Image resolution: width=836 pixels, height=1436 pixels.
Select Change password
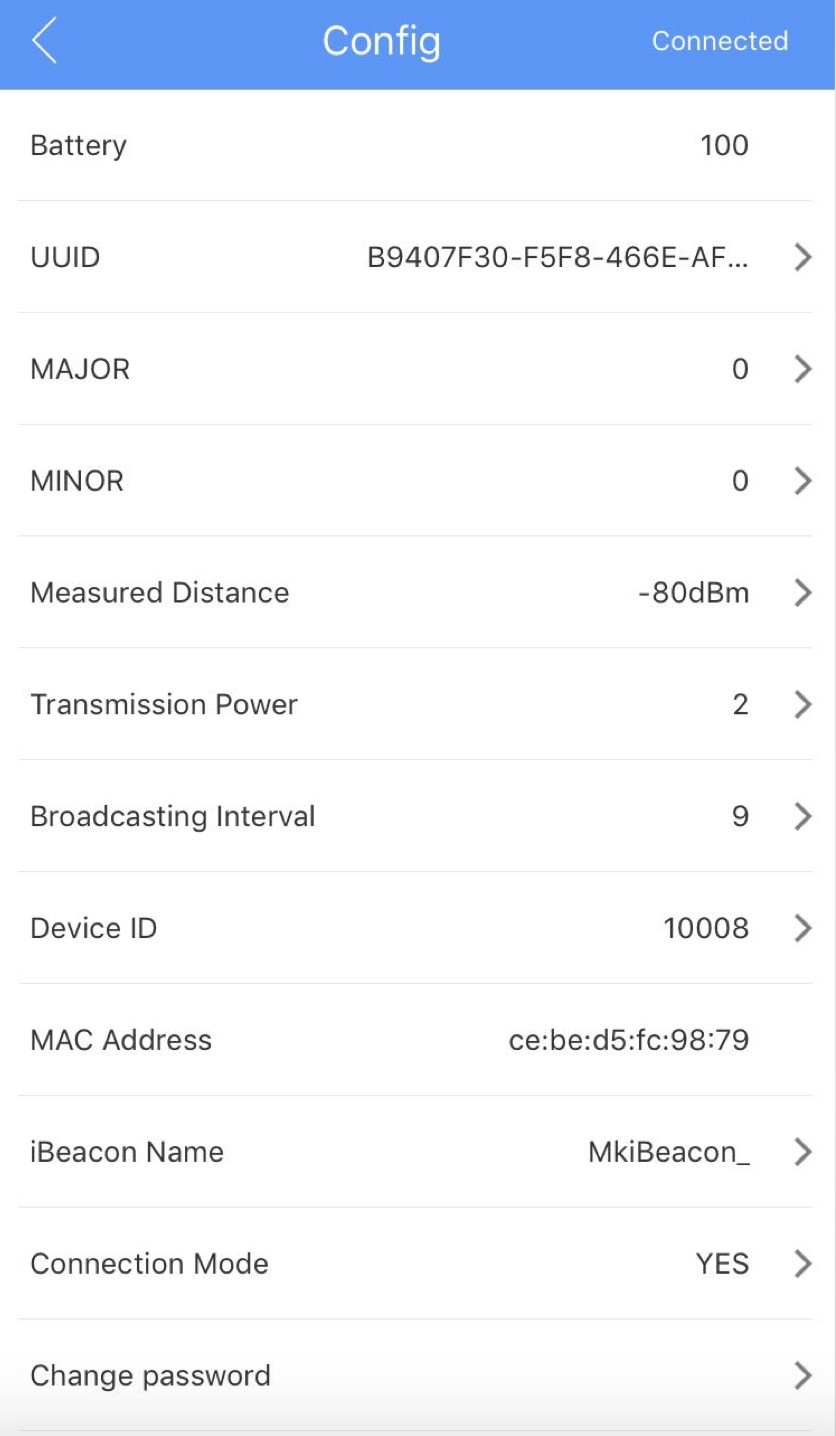point(418,1376)
